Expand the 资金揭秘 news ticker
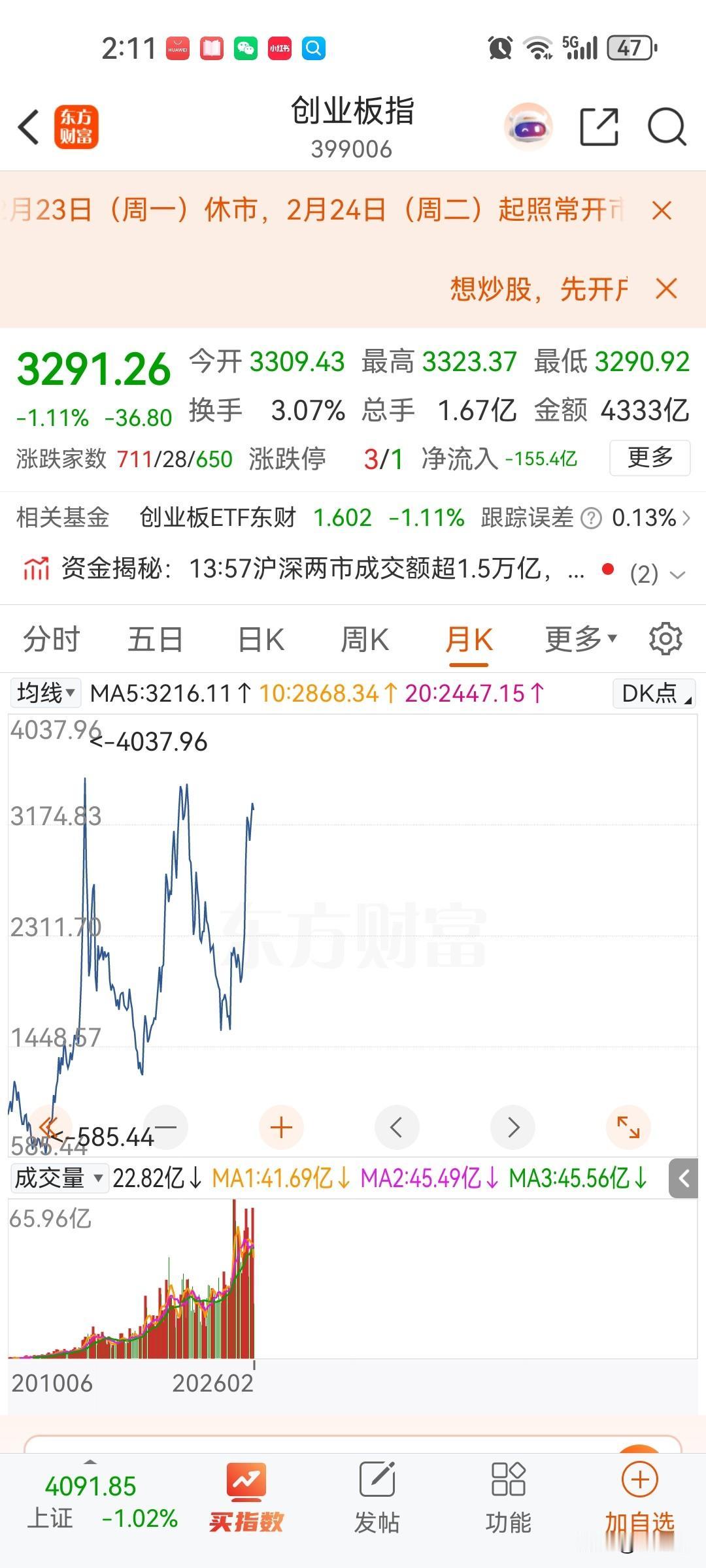Viewport: 706px width, 1568px height. coord(678,575)
